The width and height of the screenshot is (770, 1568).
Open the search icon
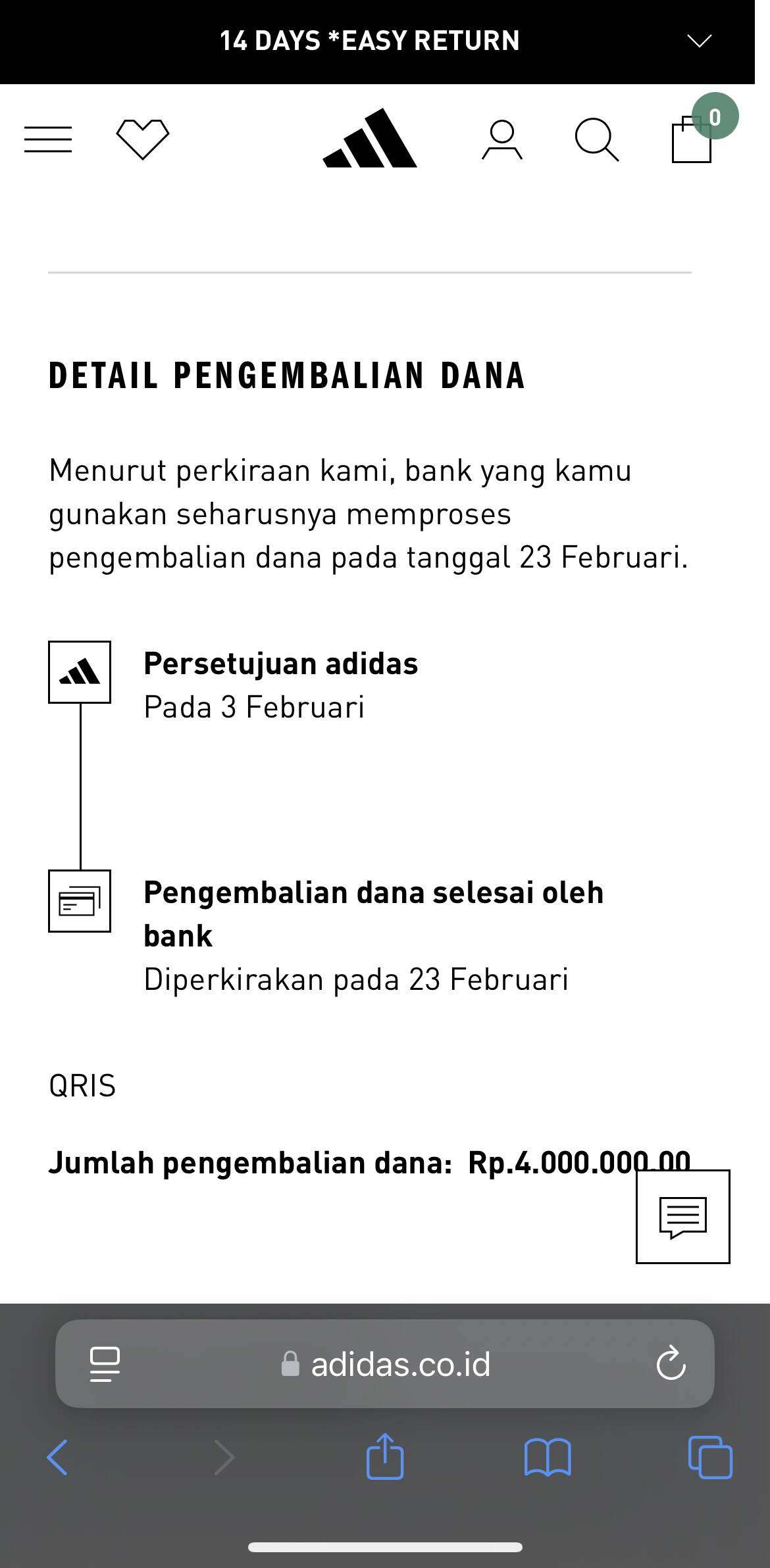click(598, 140)
